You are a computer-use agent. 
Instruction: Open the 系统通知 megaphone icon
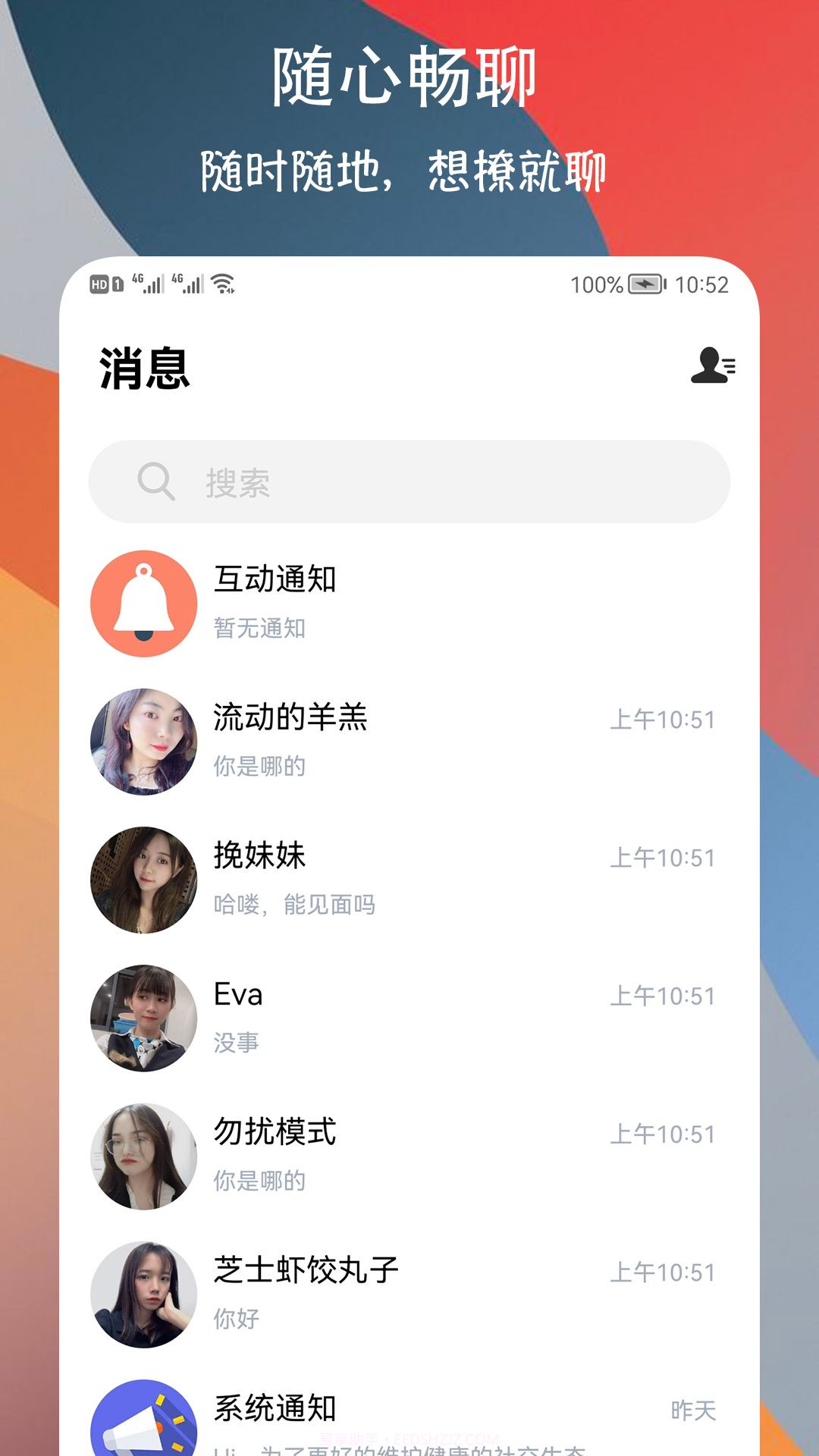[x=143, y=1424]
